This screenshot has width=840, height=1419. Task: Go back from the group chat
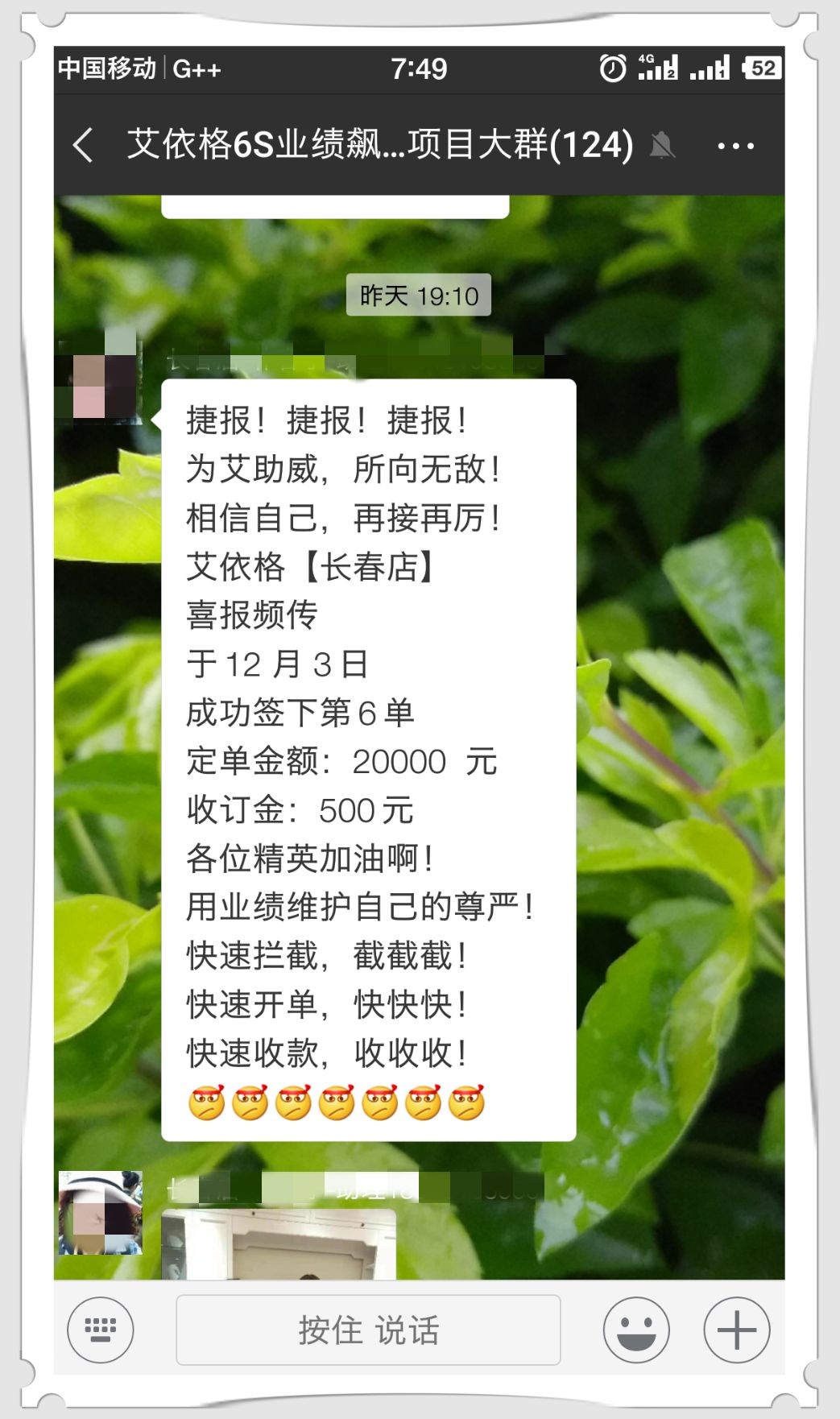pos(84,146)
